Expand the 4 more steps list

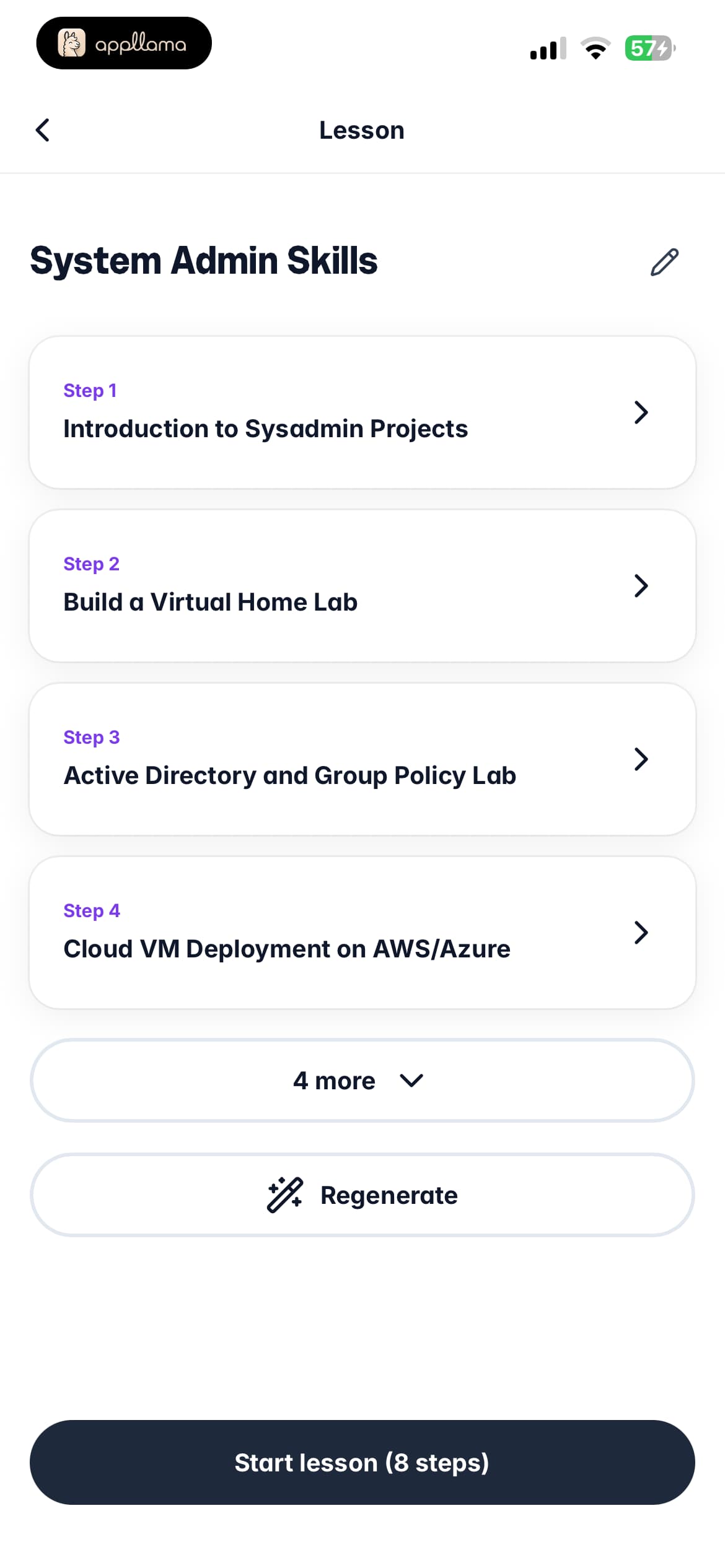point(362,1081)
